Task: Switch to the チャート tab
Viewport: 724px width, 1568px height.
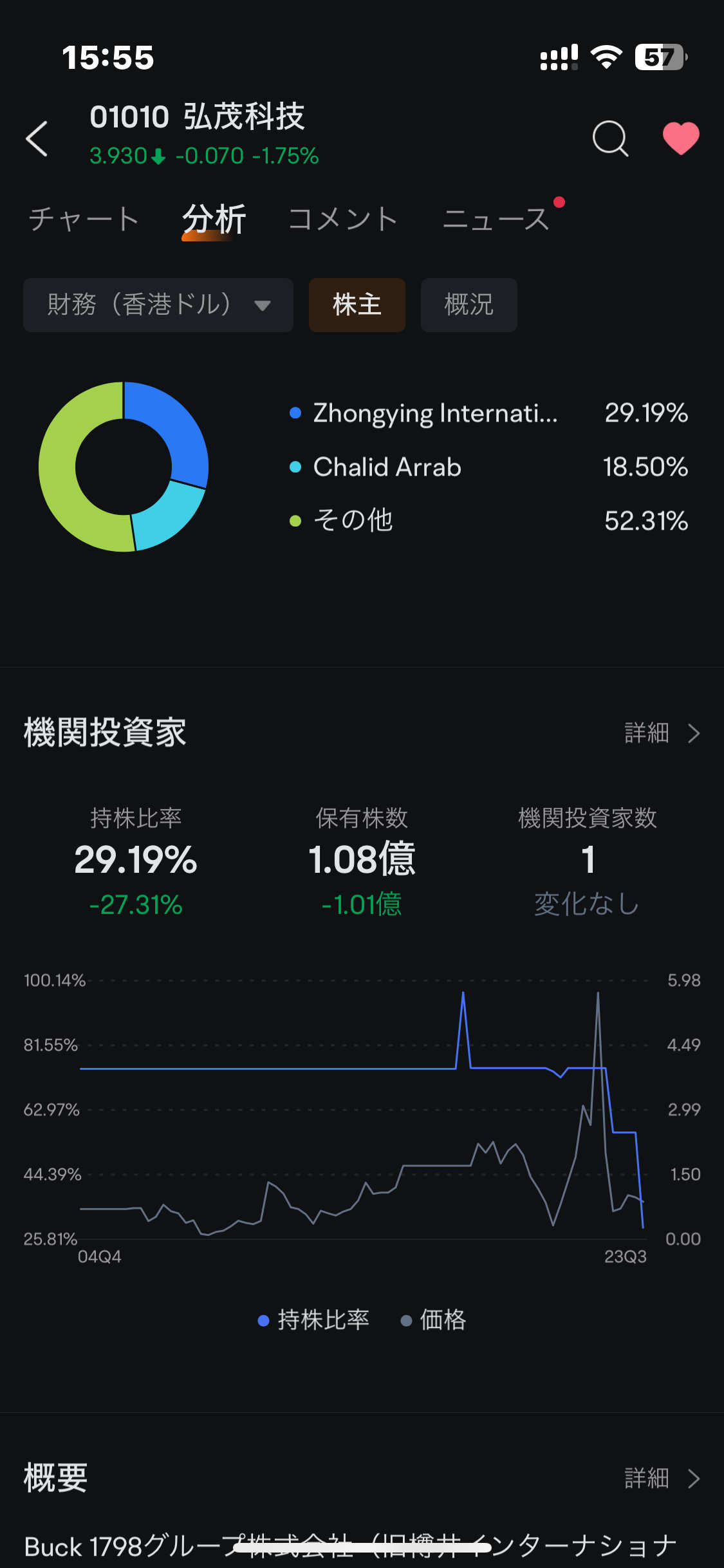Action: 84,219
